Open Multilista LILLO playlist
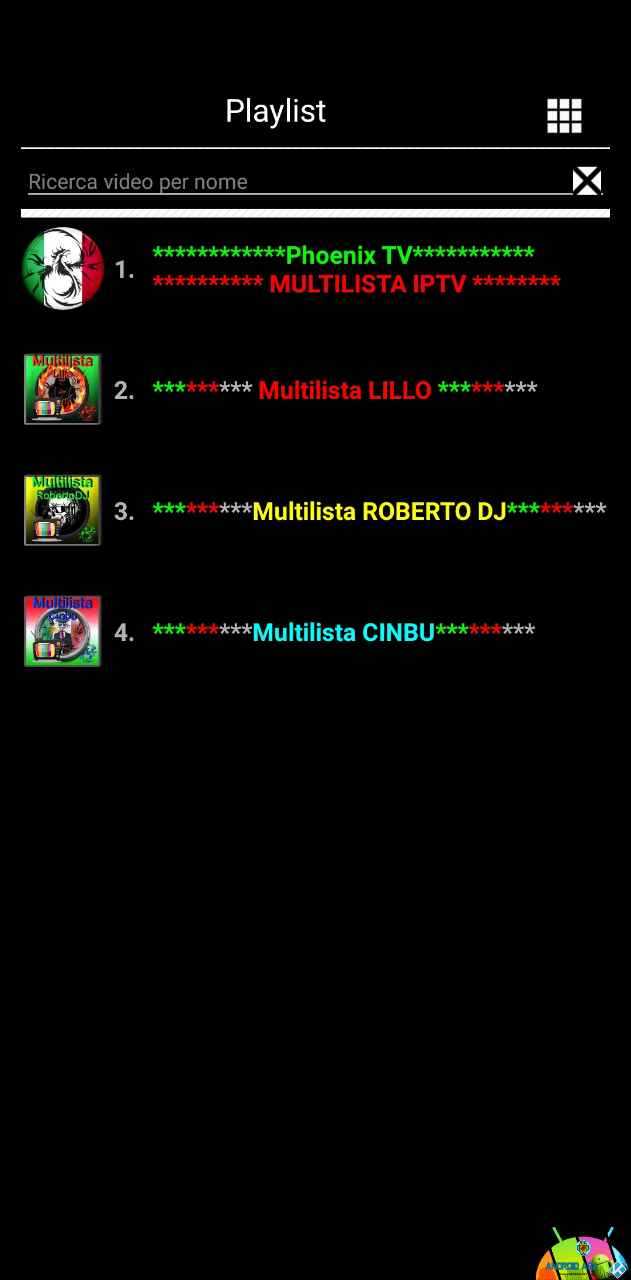 (315, 389)
